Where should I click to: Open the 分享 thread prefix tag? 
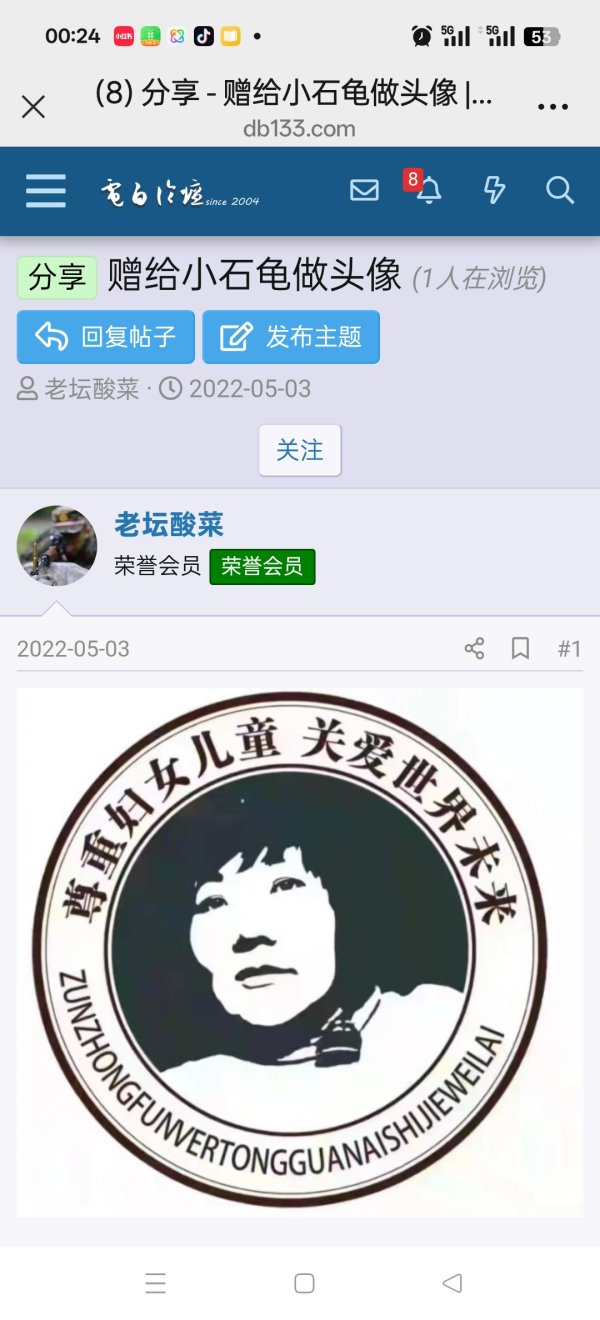click(57, 277)
